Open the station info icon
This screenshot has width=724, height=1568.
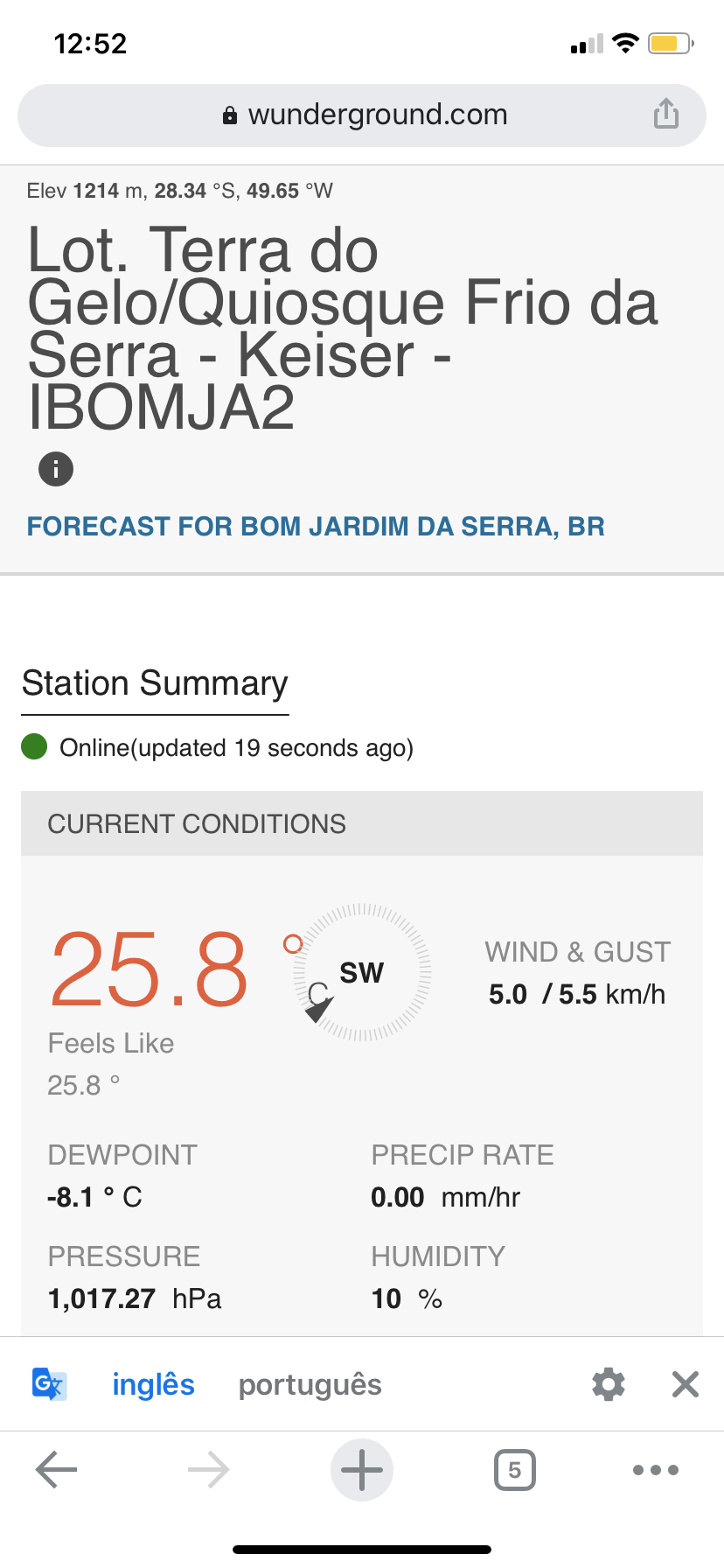tap(56, 469)
